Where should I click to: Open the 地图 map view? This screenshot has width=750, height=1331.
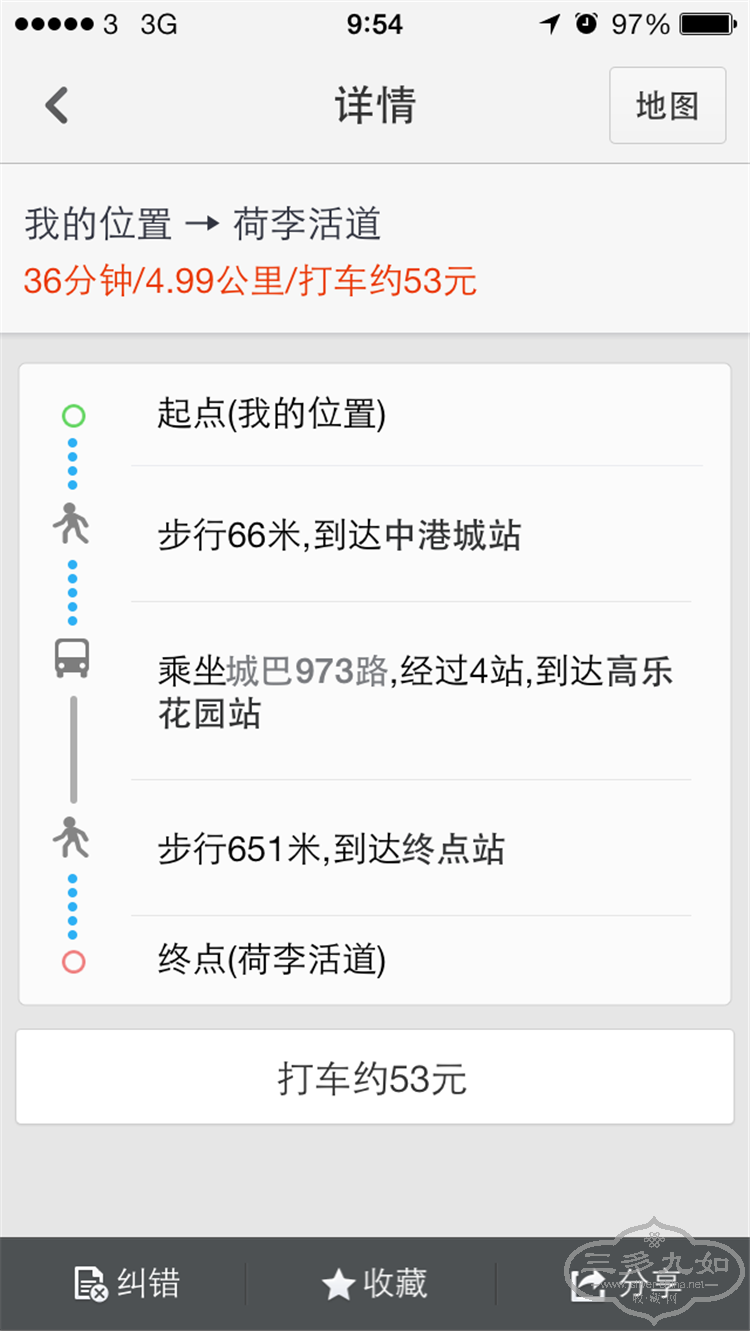667,105
